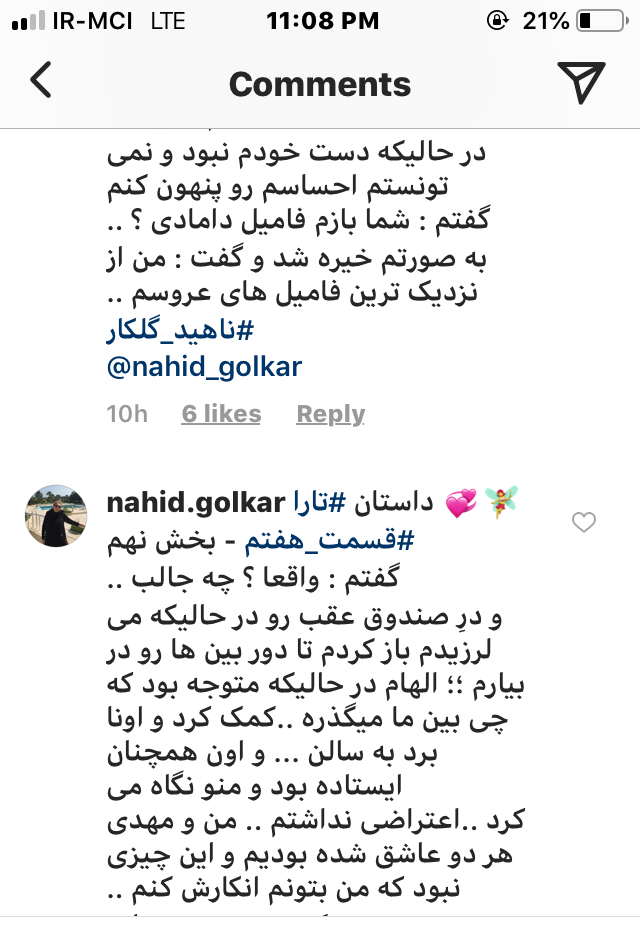The height and width of the screenshot is (927, 640).
Task: View the 6 likes list
Action: pos(221,414)
